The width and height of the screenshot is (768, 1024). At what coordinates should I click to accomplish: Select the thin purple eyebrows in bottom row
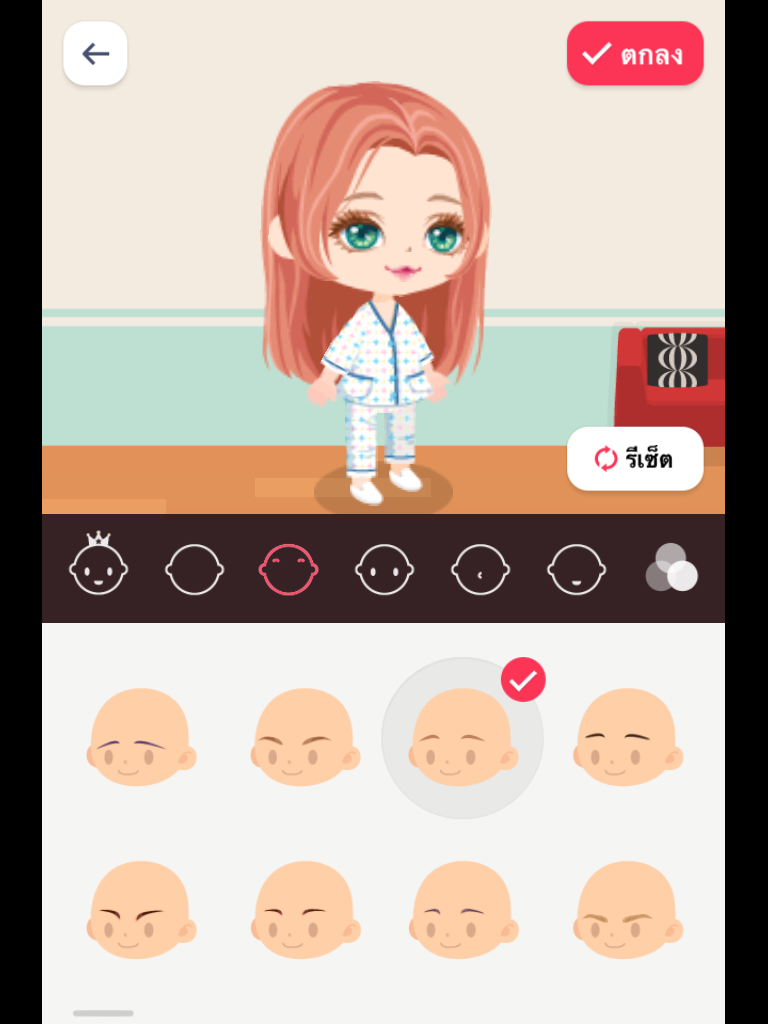click(x=462, y=910)
